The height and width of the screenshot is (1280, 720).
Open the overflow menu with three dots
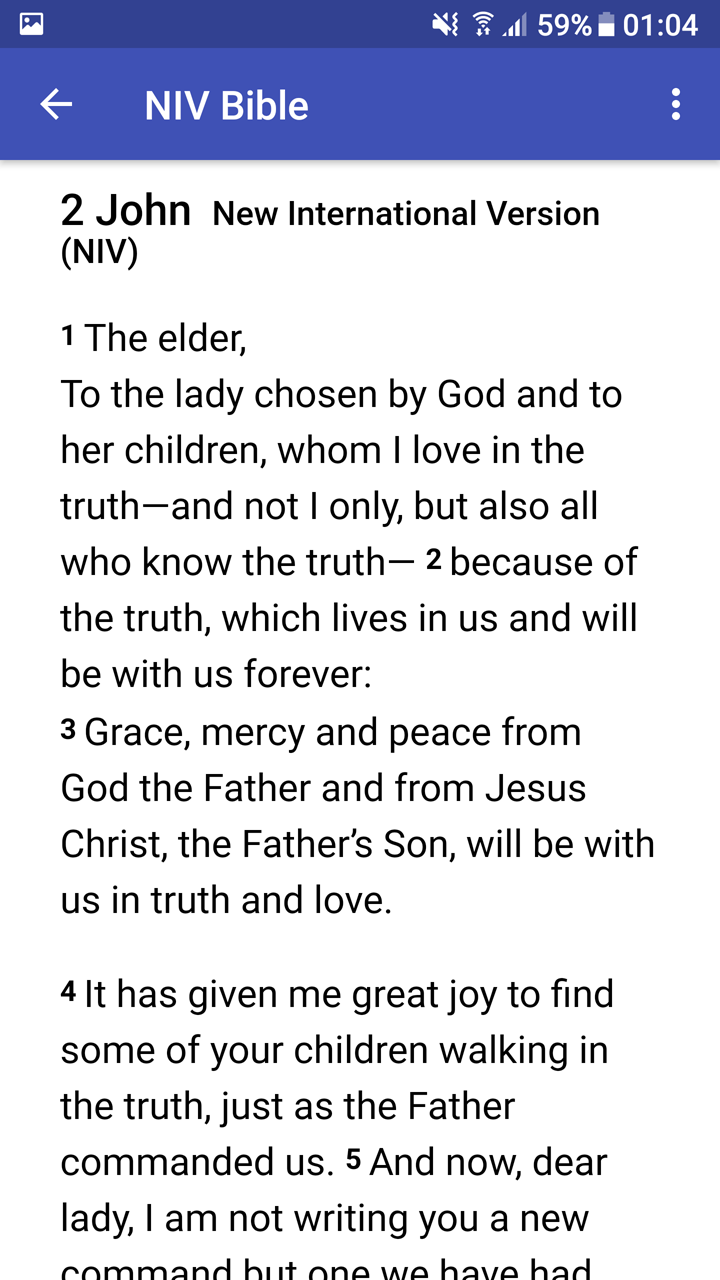[x=676, y=103]
